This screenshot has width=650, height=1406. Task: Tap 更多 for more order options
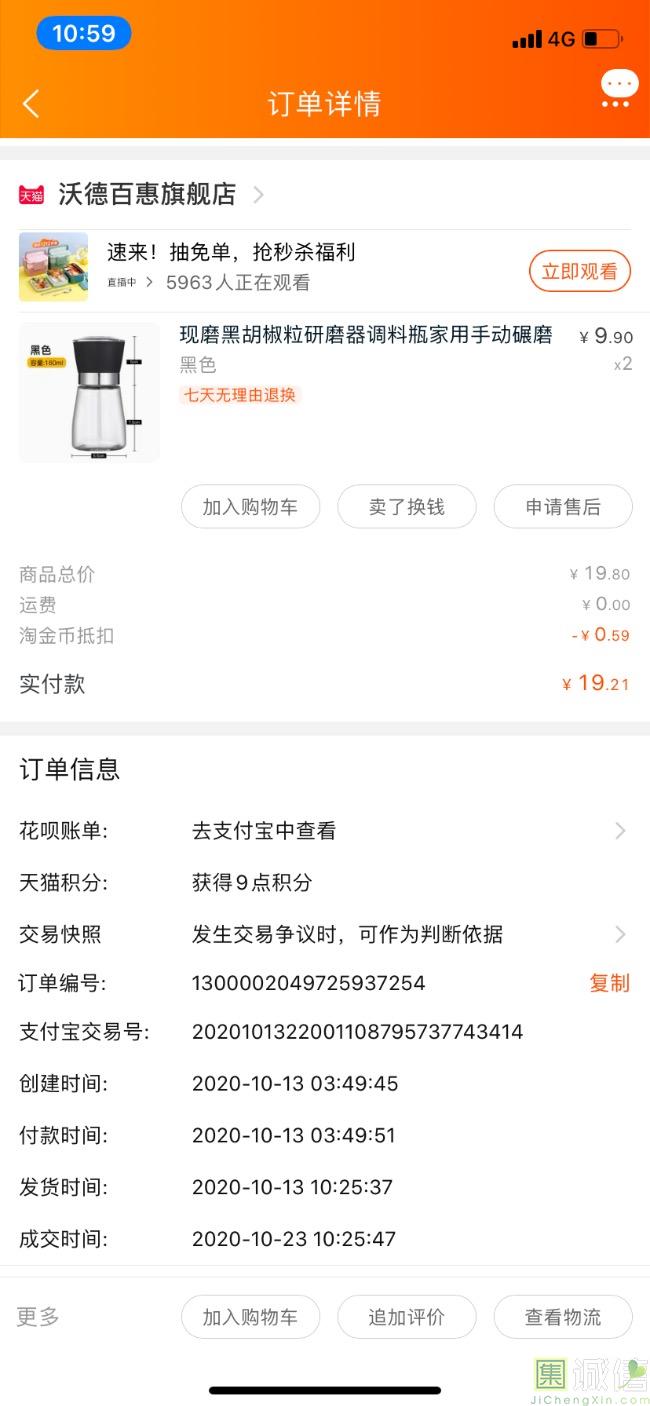(x=38, y=1316)
